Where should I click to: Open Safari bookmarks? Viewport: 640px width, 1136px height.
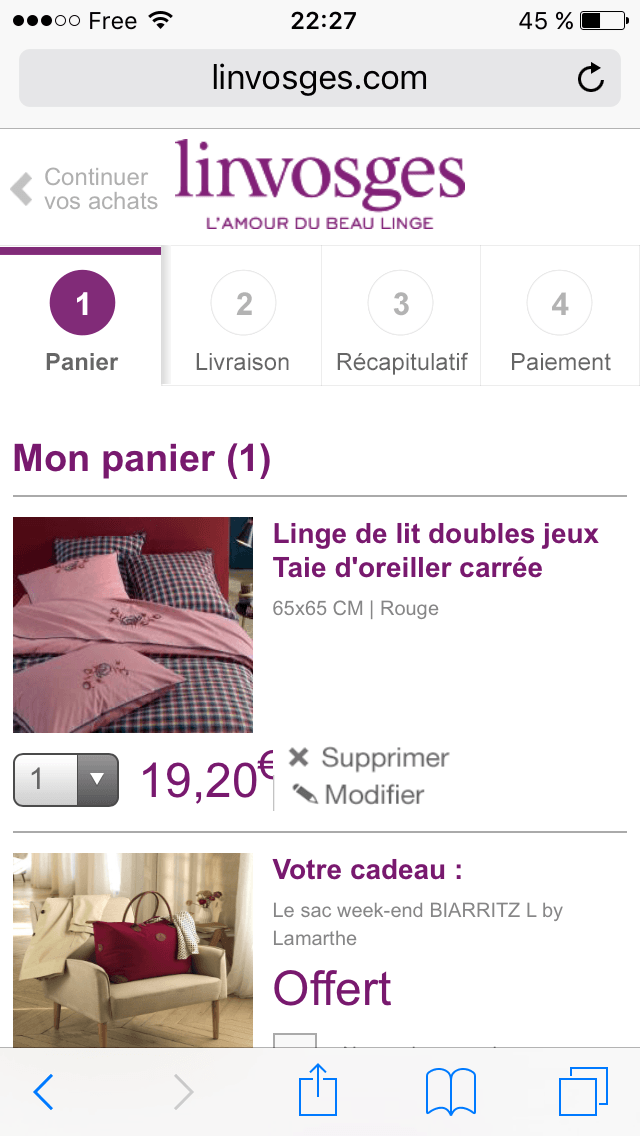[451, 1091]
